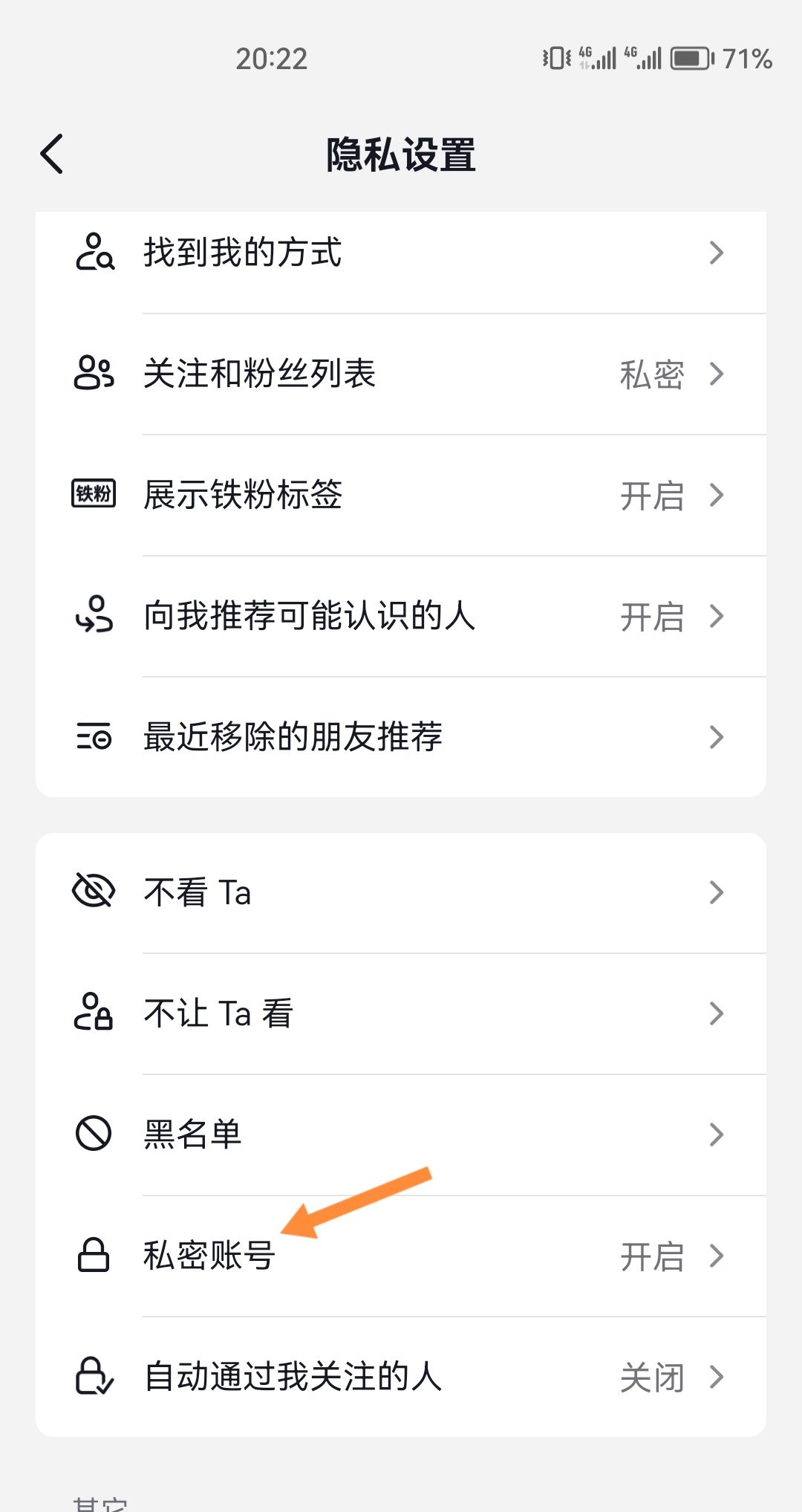This screenshot has height=1512, width=802.
Task: Click the battery indicator showing 71%
Action: tap(691, 59)
